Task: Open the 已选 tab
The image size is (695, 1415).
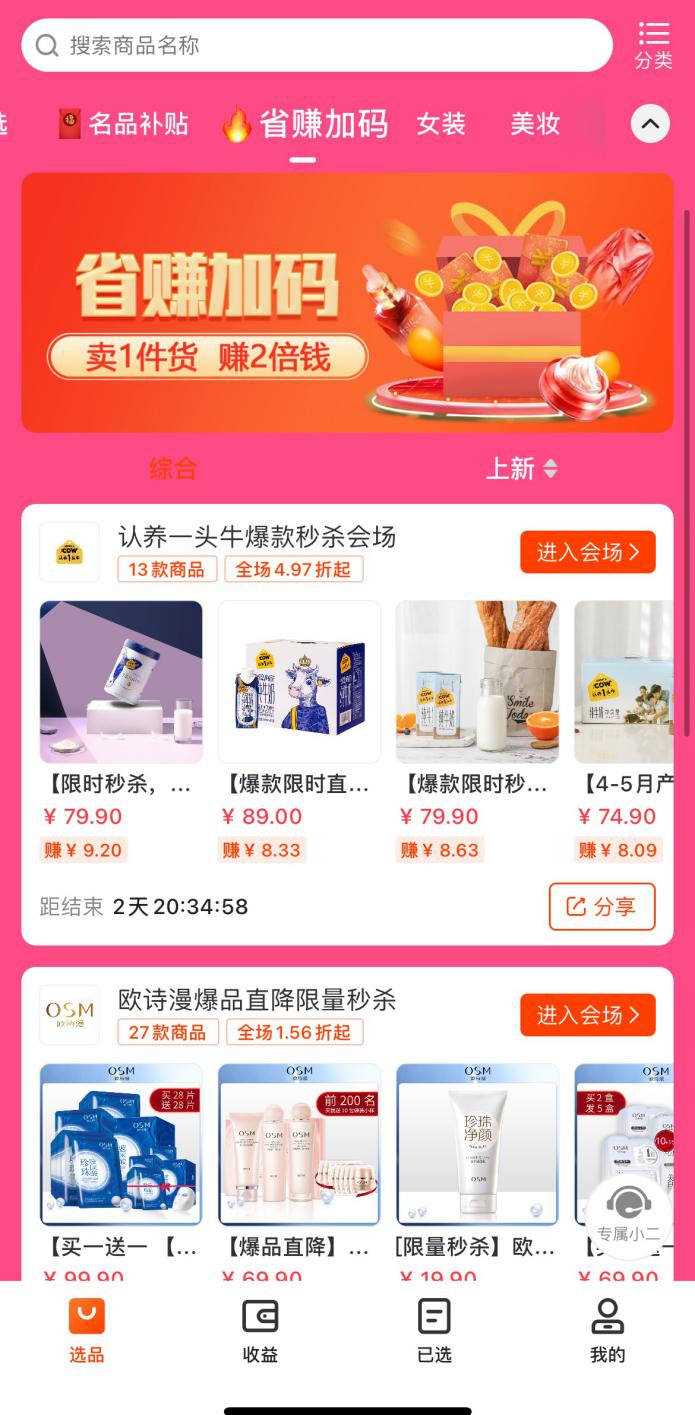Action: point(434,1331)
